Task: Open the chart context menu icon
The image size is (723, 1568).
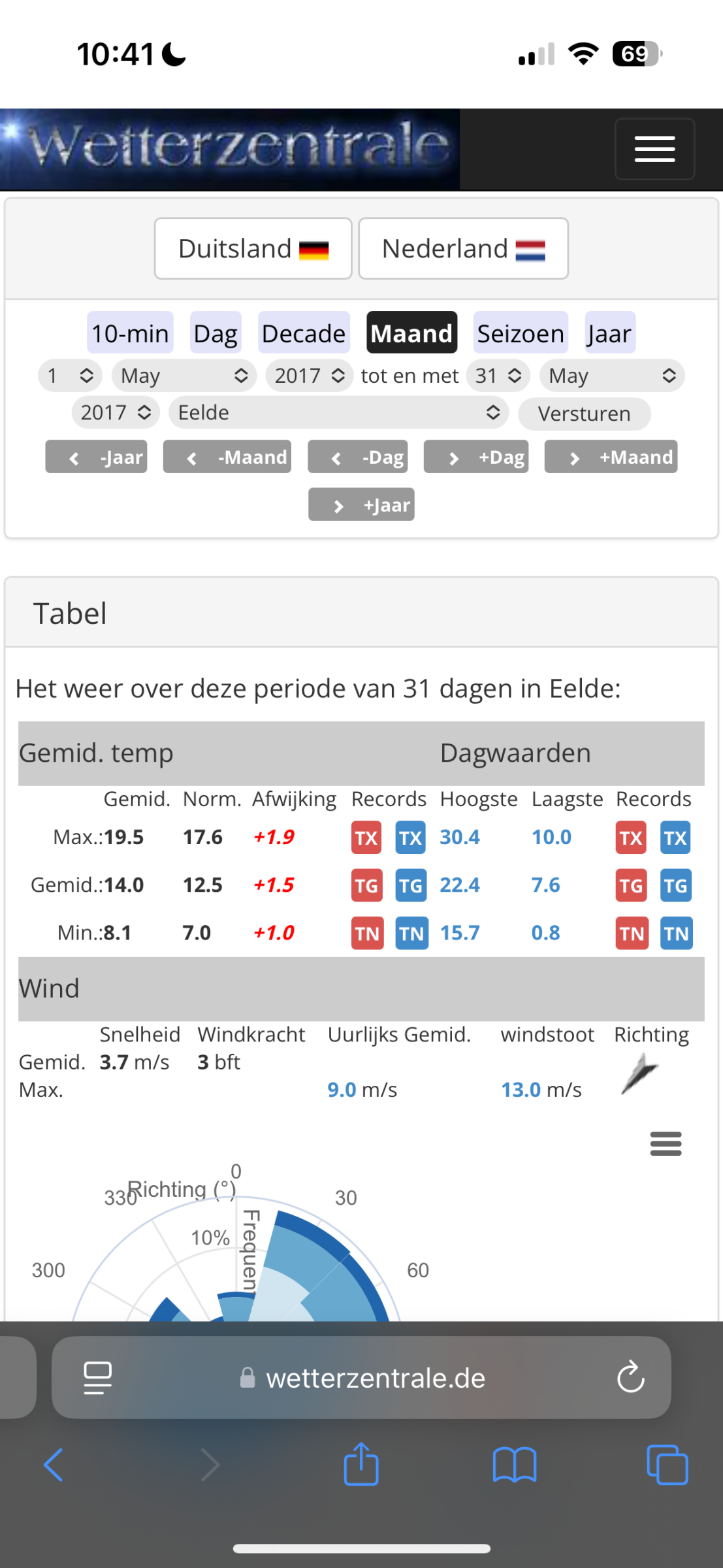Action: coord(666,1144)
